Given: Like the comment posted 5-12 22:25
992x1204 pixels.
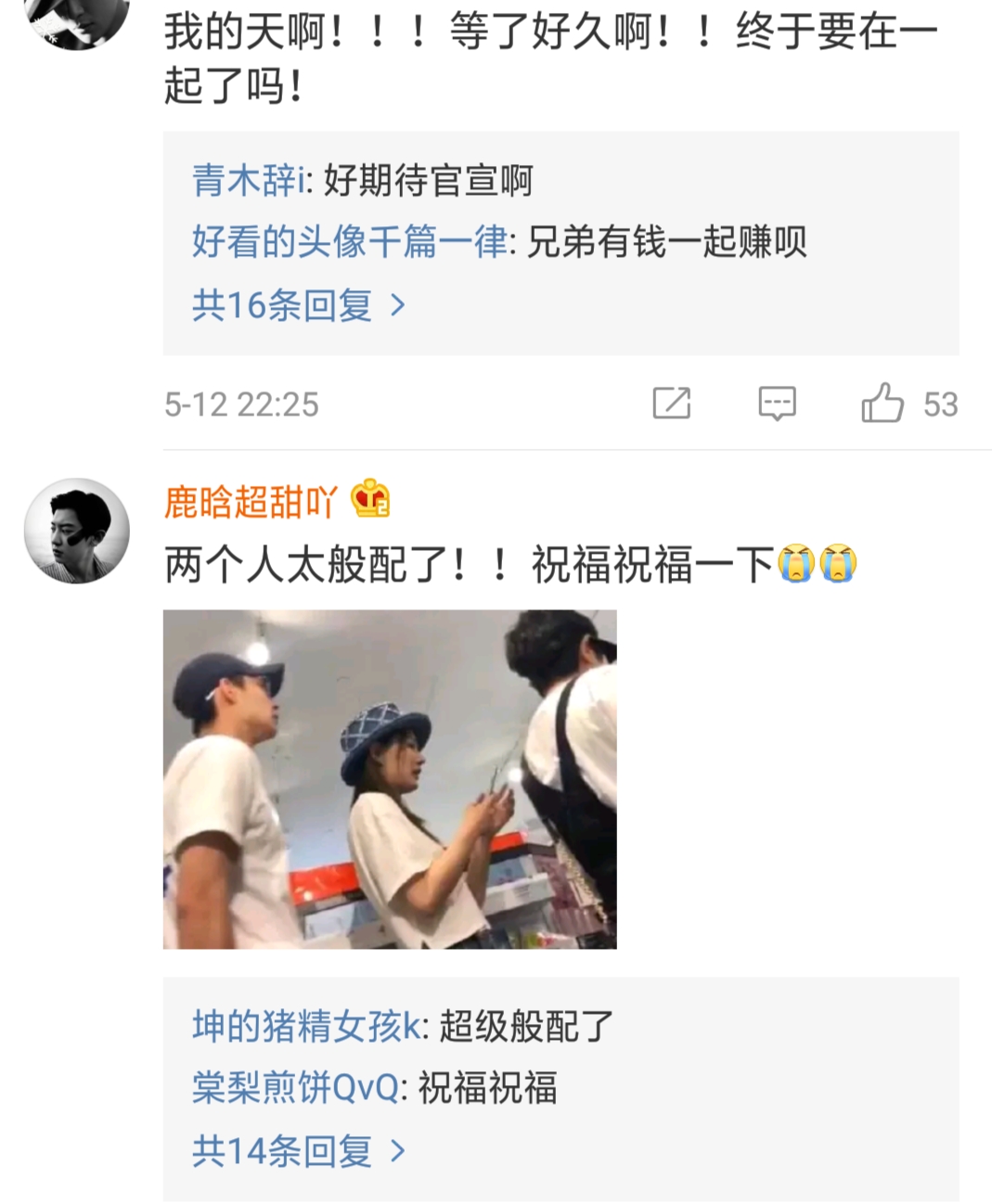Looking at the screenshot, I should click(x=882, y=403).
